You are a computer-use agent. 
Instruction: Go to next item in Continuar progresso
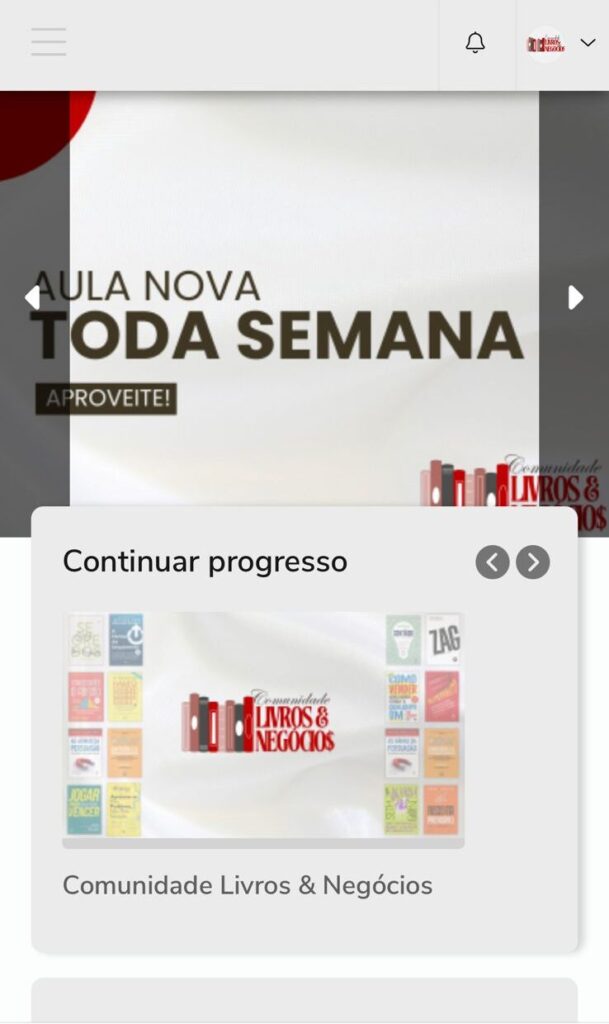pyautogui.click(x=533, y=562)
